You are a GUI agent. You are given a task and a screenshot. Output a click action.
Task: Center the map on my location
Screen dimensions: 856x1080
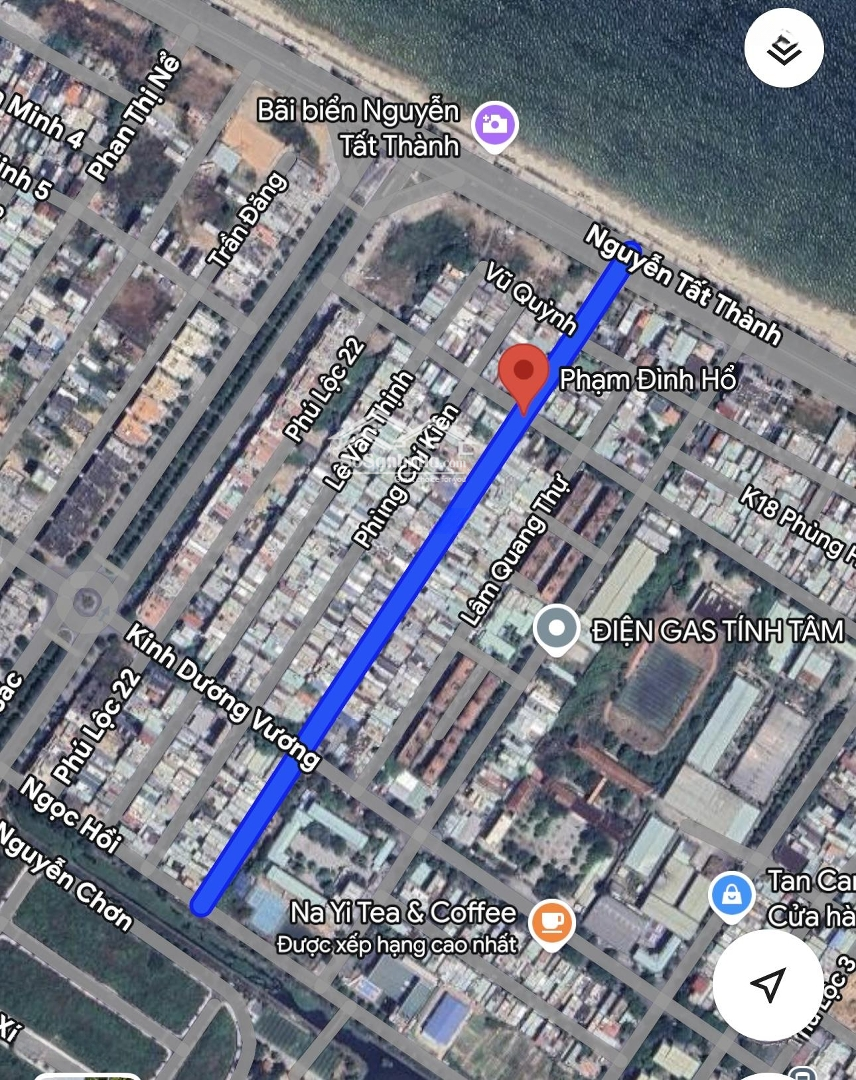coord(767,984)
